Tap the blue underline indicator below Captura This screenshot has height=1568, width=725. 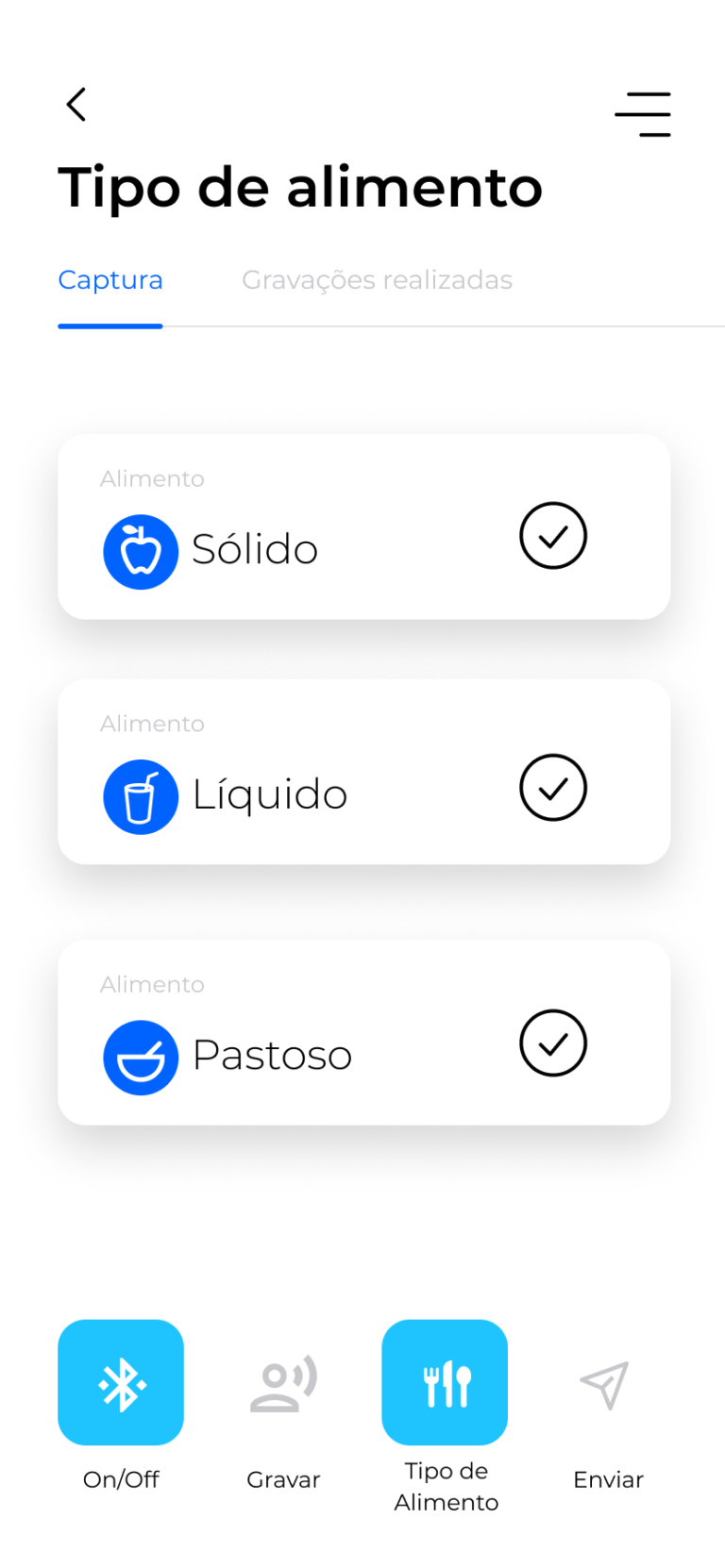(x=110, y=325)
